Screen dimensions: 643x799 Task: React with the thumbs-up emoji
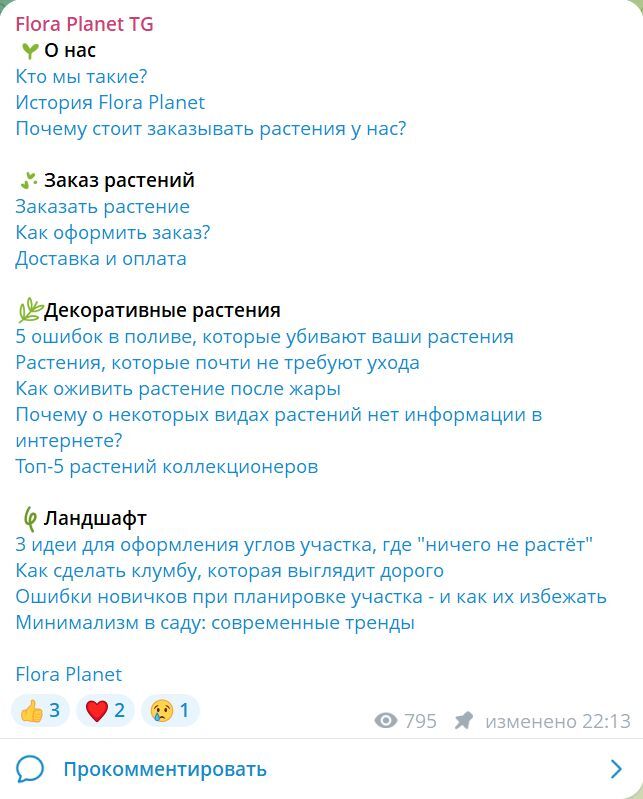pyautogui.click(x=39, y=711)
